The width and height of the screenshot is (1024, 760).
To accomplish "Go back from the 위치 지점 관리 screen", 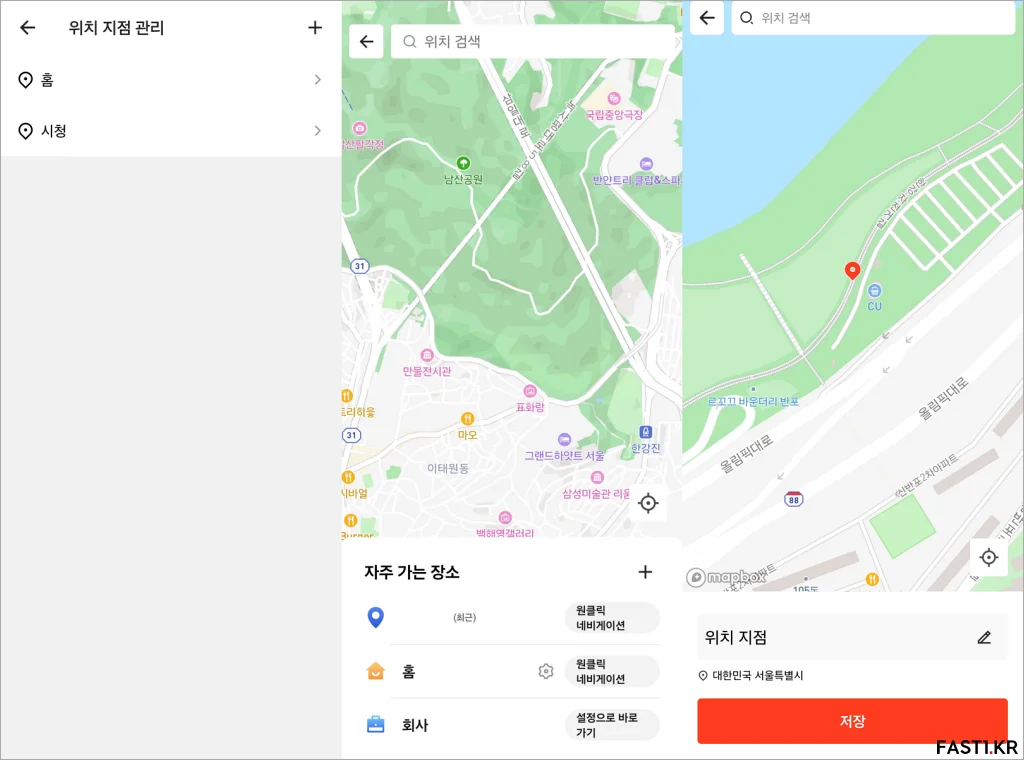I will [x=27, y=28].
